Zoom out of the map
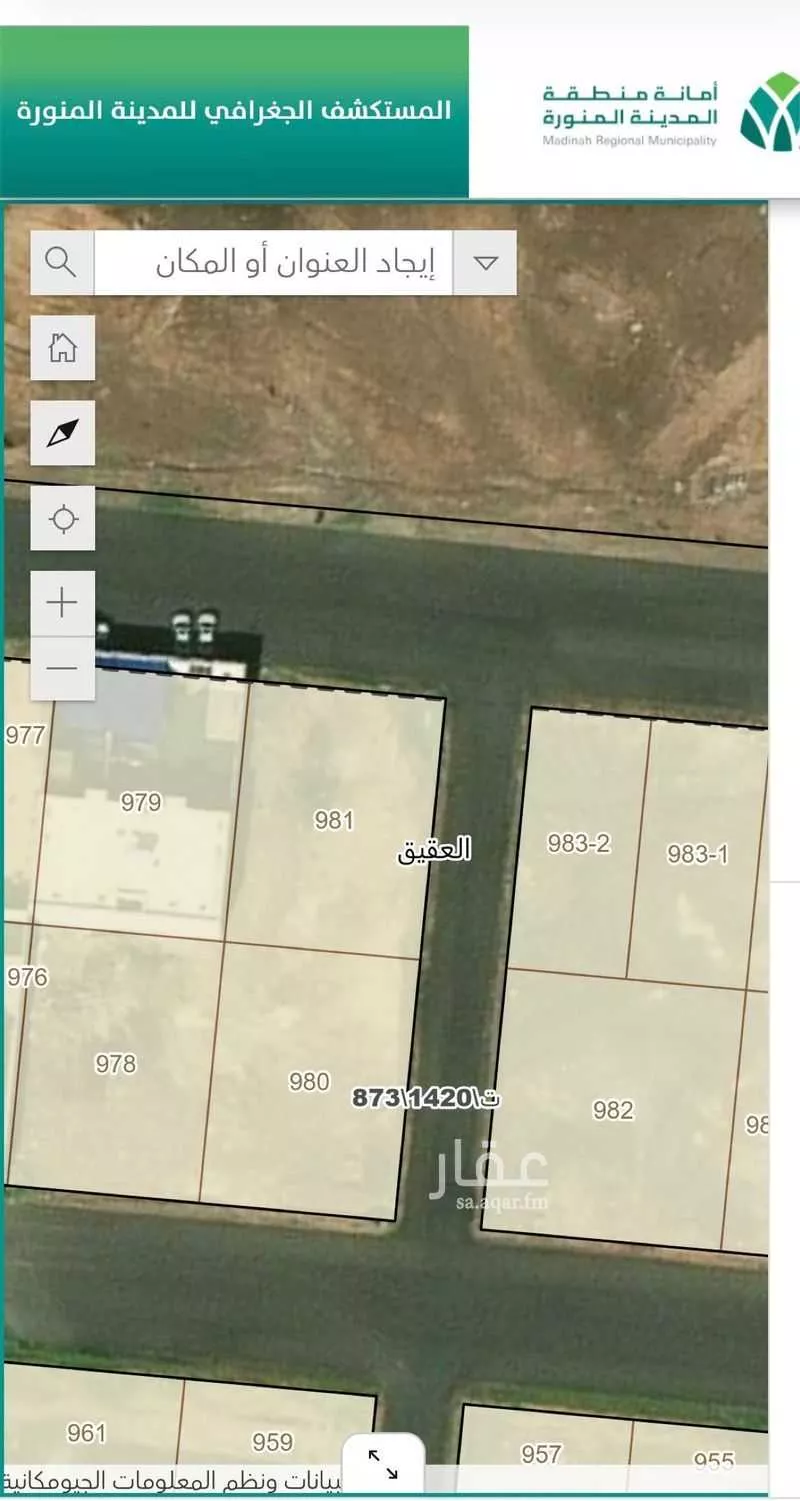800x1501 pixels. (x=62, y=668)
